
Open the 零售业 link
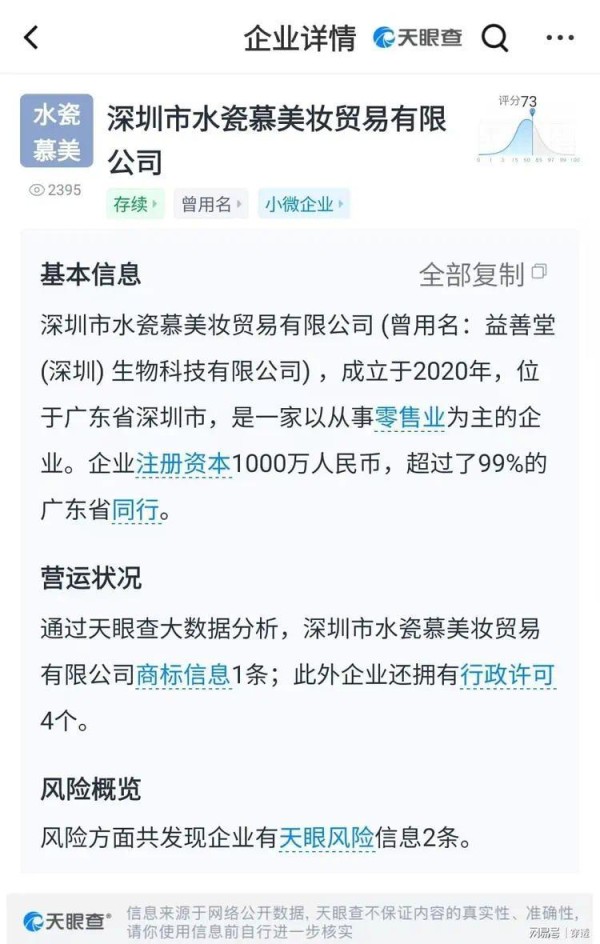[409, 419]
